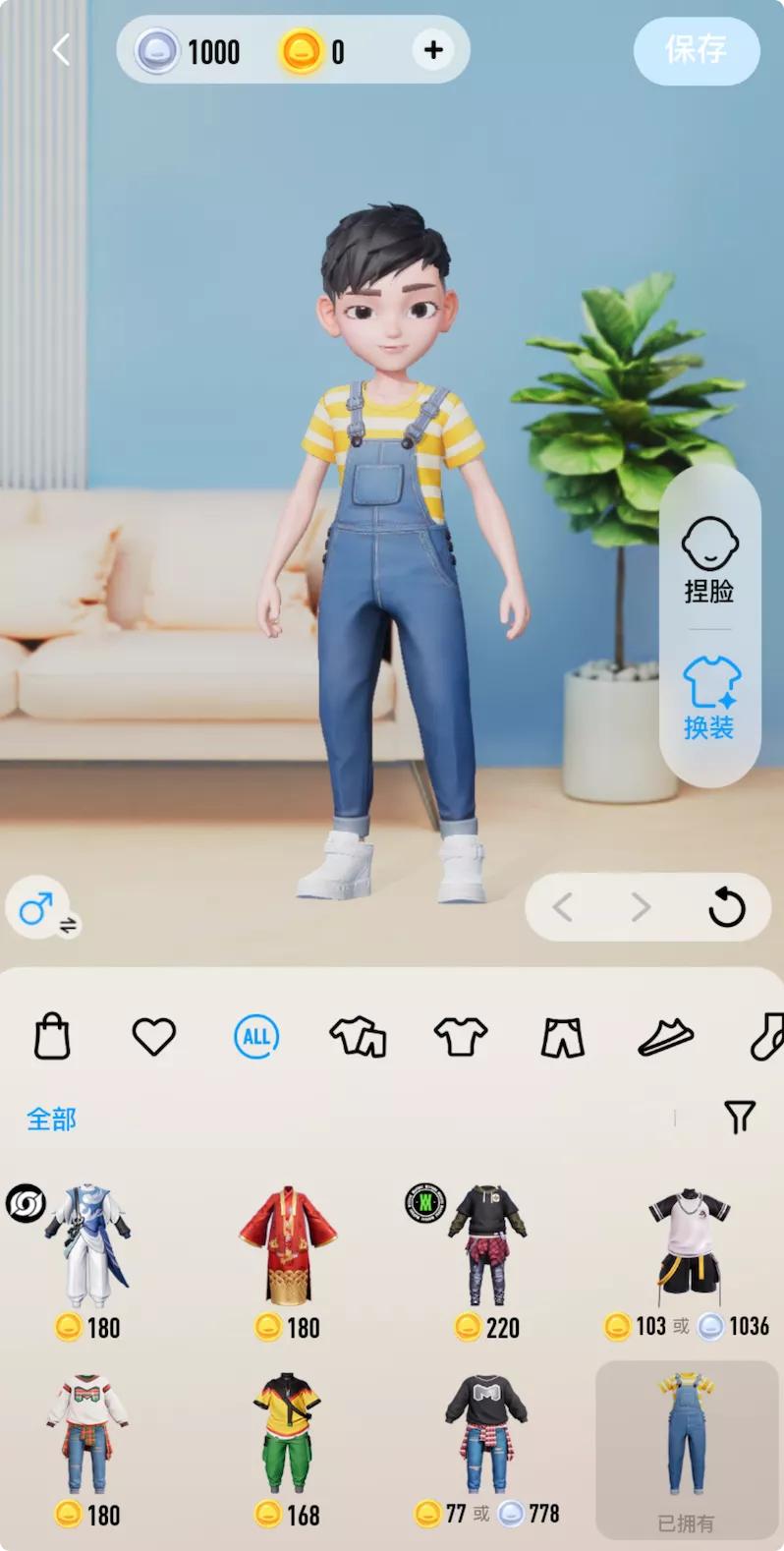Open the 捏脸 face editor
The image size is (784, 1551).
709,558
